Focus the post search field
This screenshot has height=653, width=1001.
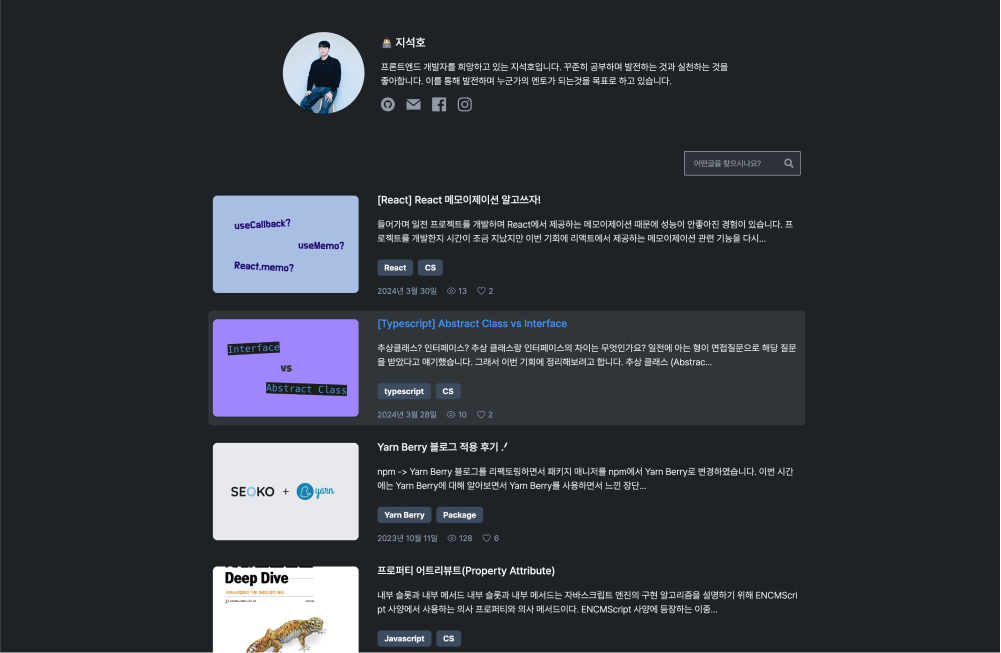730,163
